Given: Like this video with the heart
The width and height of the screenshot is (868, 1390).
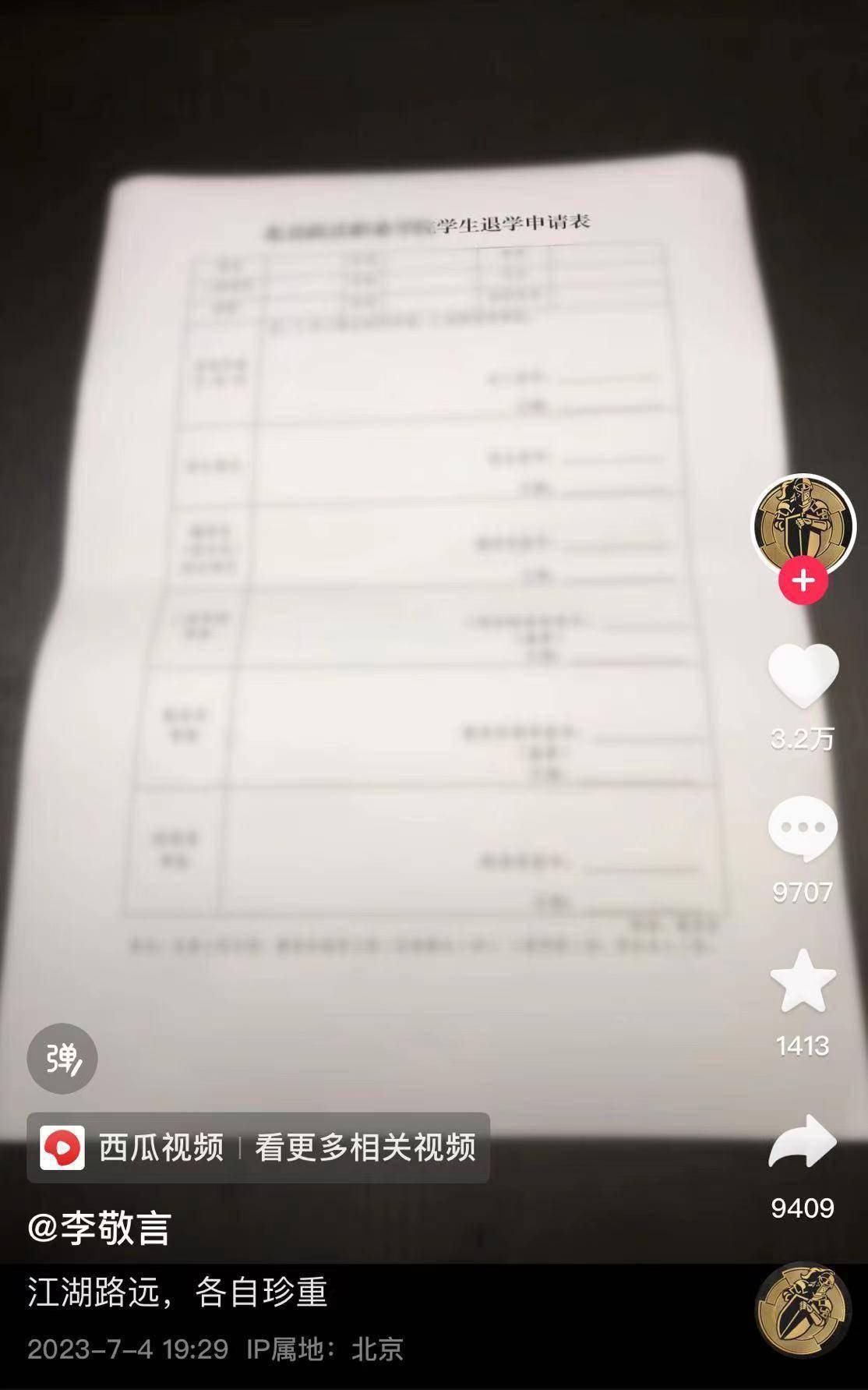Looking at the screenshot, I should tap(803, 675).
